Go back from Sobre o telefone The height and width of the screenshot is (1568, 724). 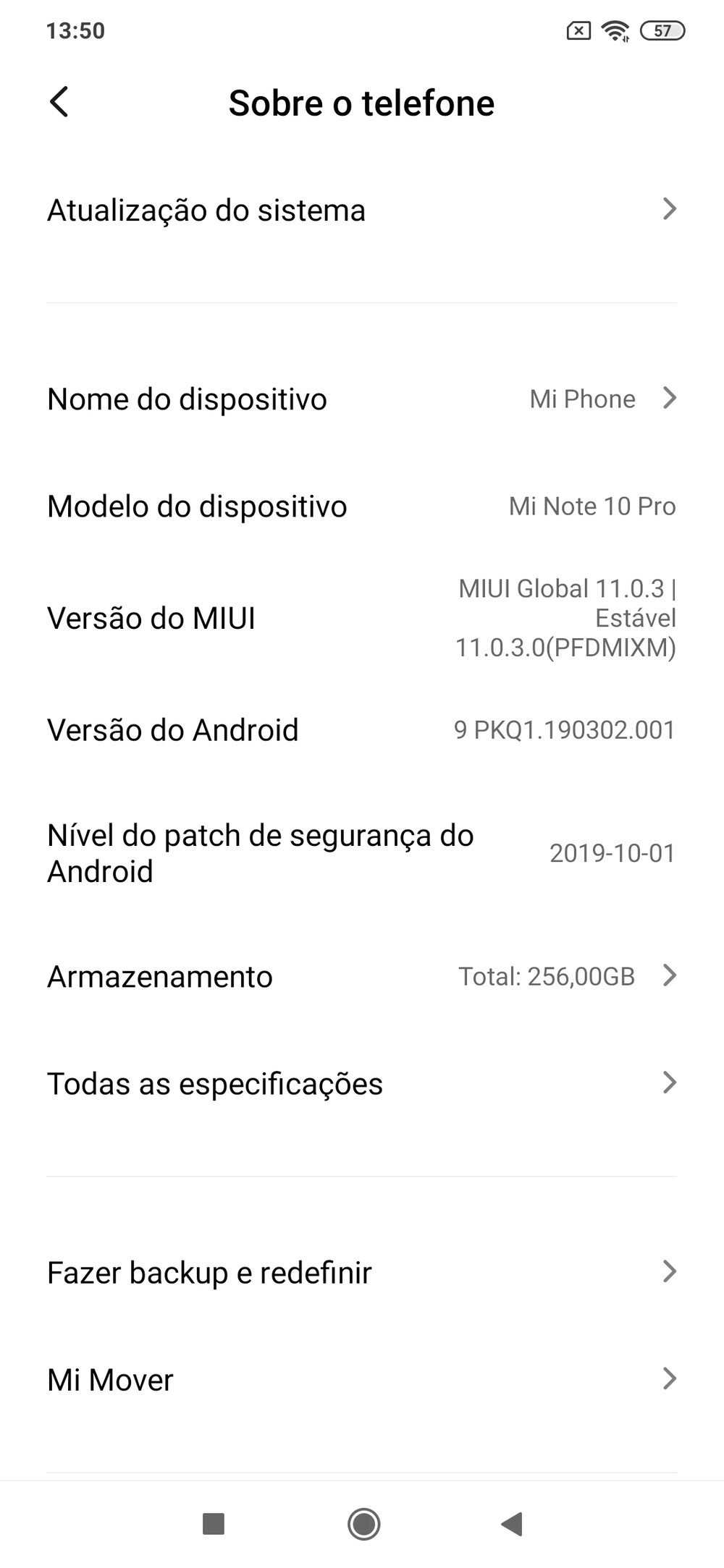(59, 102)
